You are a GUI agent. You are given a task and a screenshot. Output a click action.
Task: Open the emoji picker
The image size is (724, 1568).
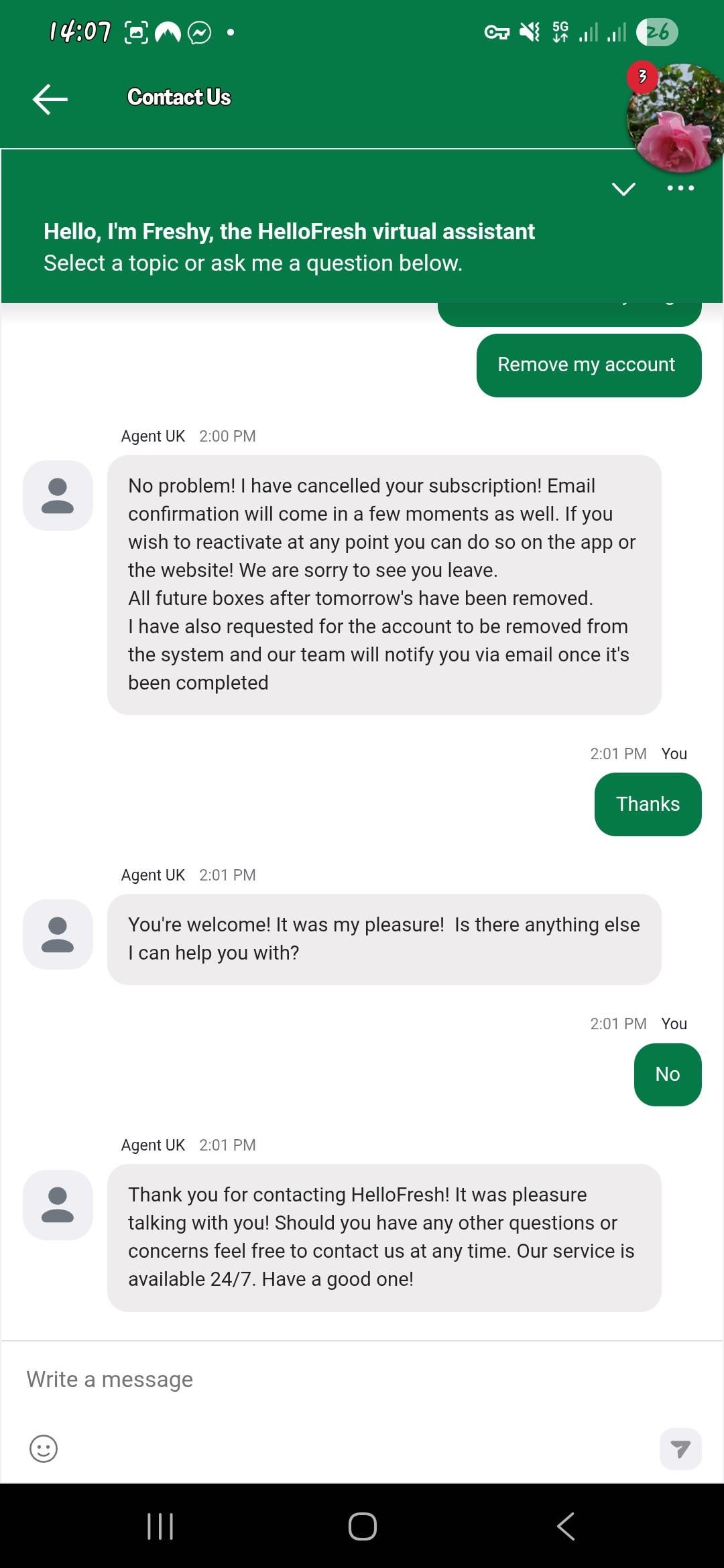[44, 1449]
